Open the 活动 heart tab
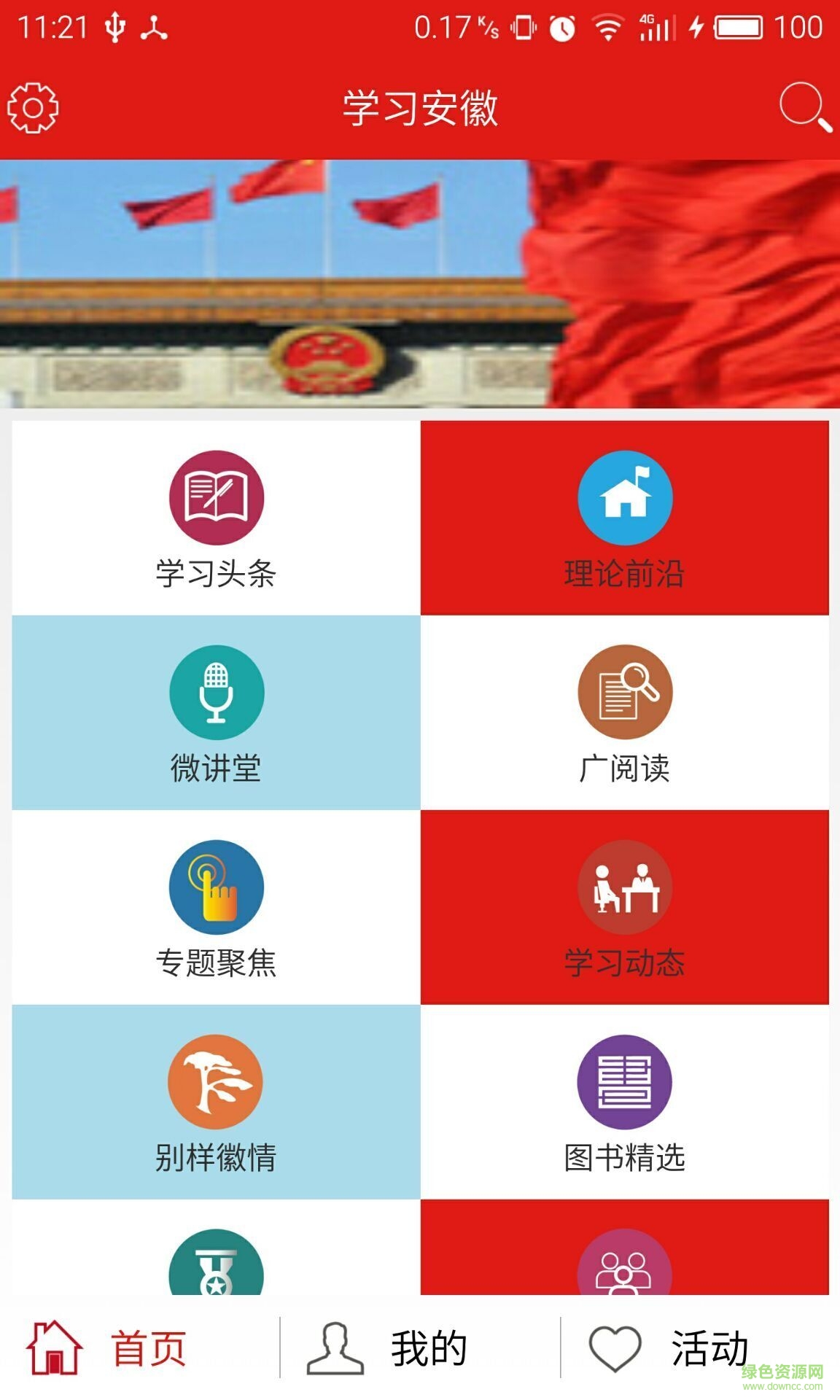The width and height of the screenshot is (840, 1400). [674, 1347]
